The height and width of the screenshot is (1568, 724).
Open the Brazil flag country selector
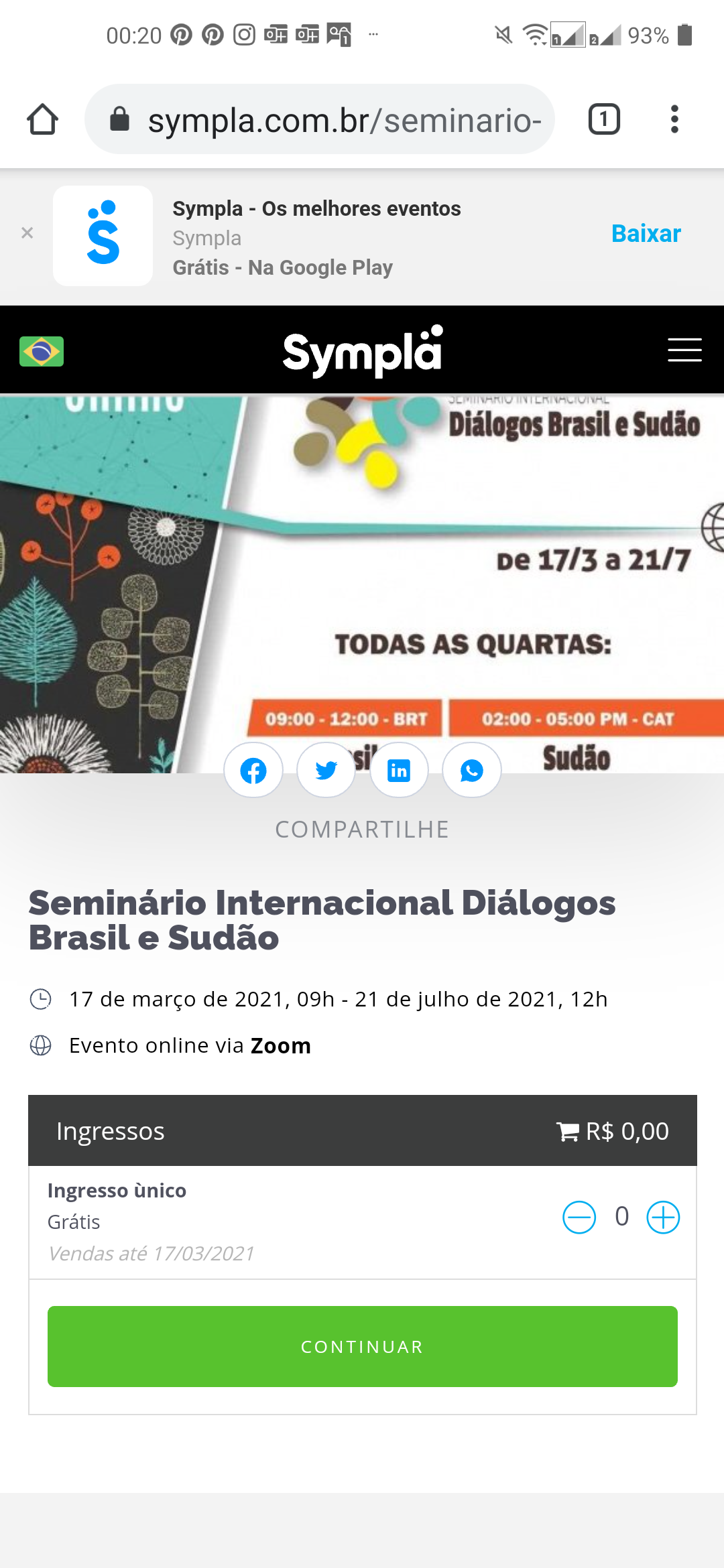click(42, 351)
